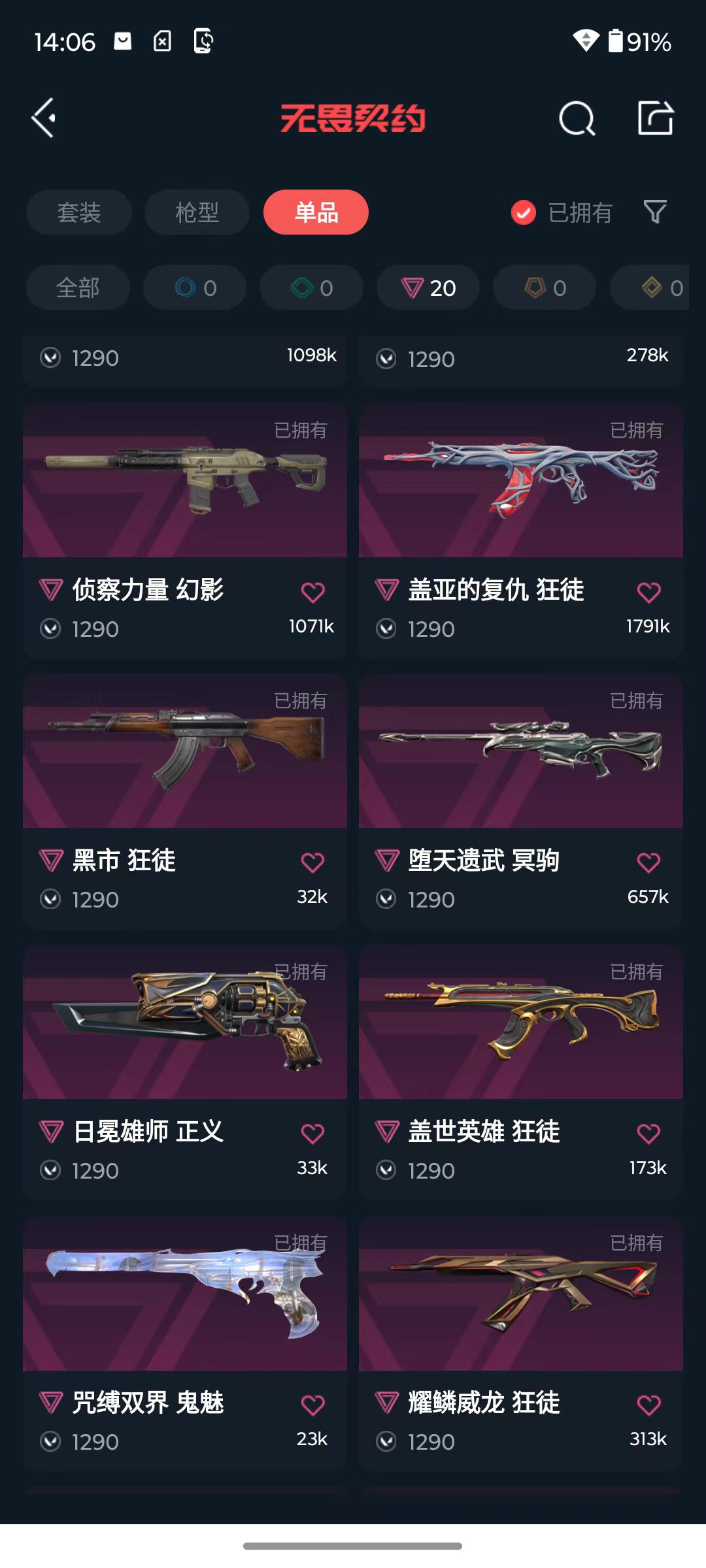706x1568 pixels.
Task: Open the 咒缚双界 鬼魅 skin card
Action: 185,1344
